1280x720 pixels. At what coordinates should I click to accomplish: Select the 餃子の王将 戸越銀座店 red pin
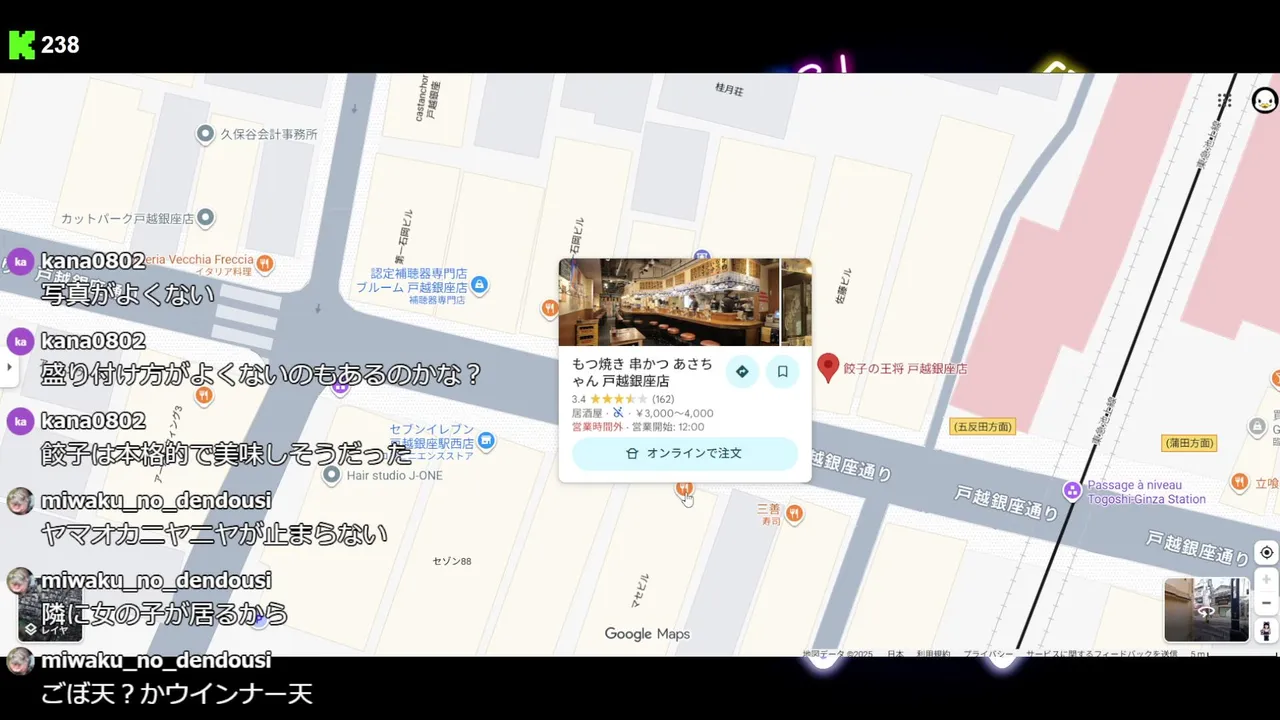[x=828, y=367]
